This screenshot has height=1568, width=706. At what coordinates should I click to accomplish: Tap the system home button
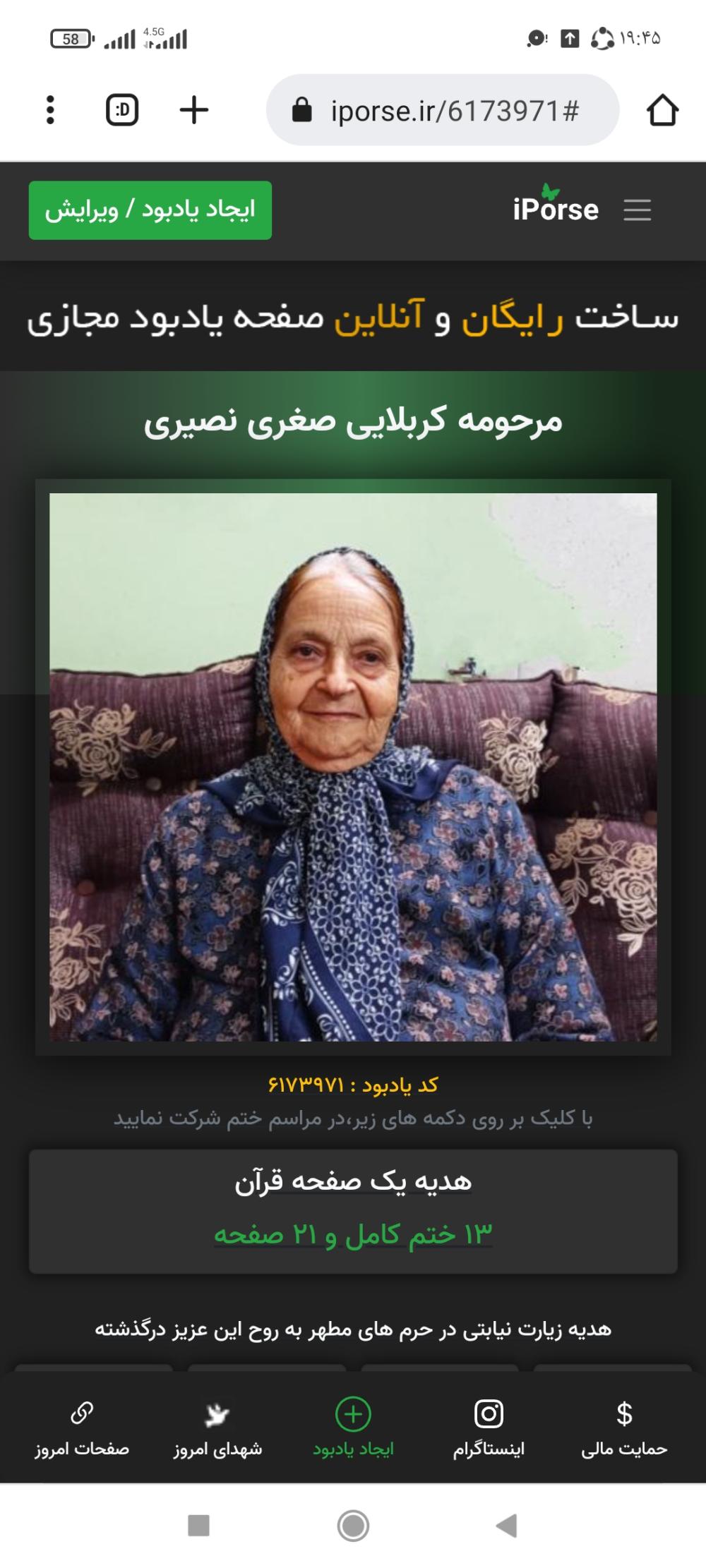click(353, 1526)
